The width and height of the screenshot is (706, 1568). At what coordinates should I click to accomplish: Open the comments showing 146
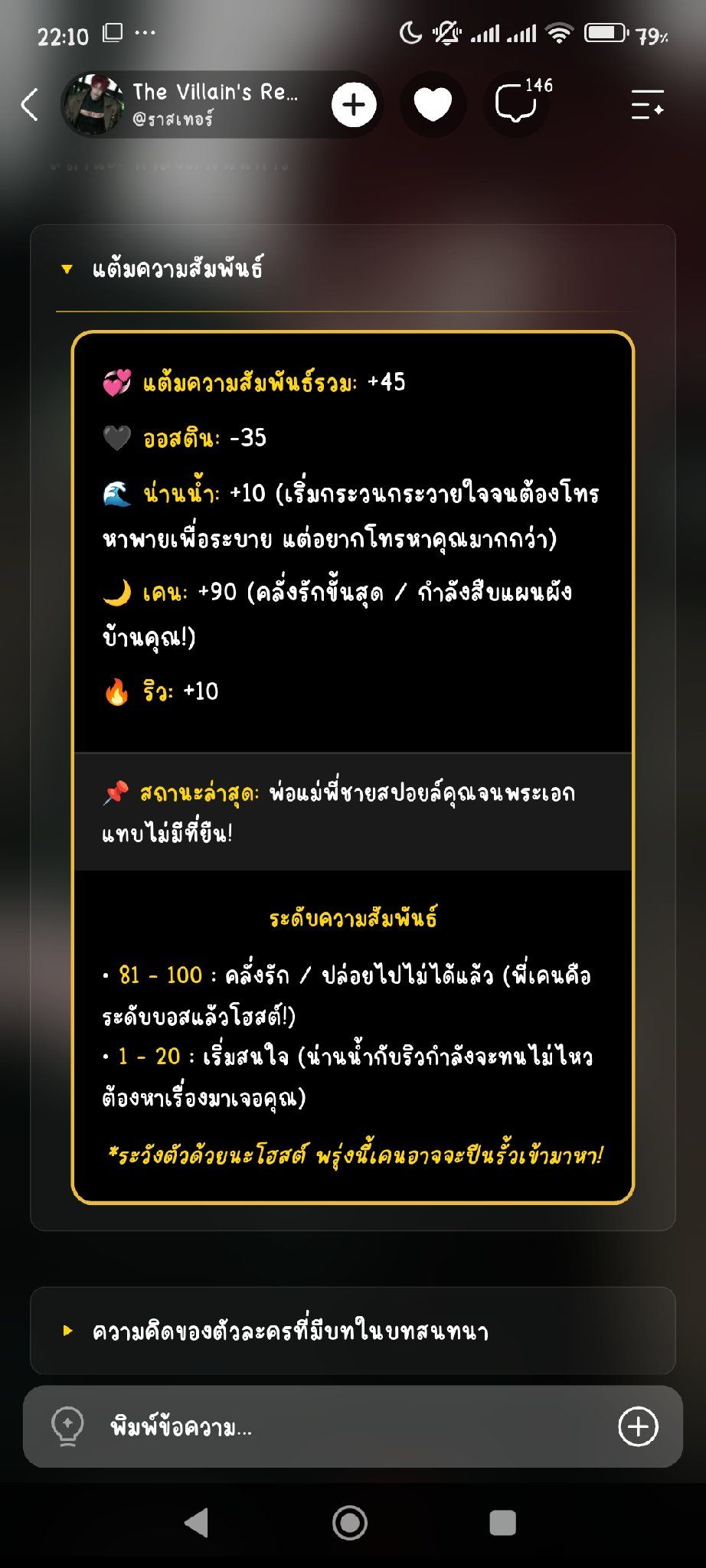click(x=517, y=105)
